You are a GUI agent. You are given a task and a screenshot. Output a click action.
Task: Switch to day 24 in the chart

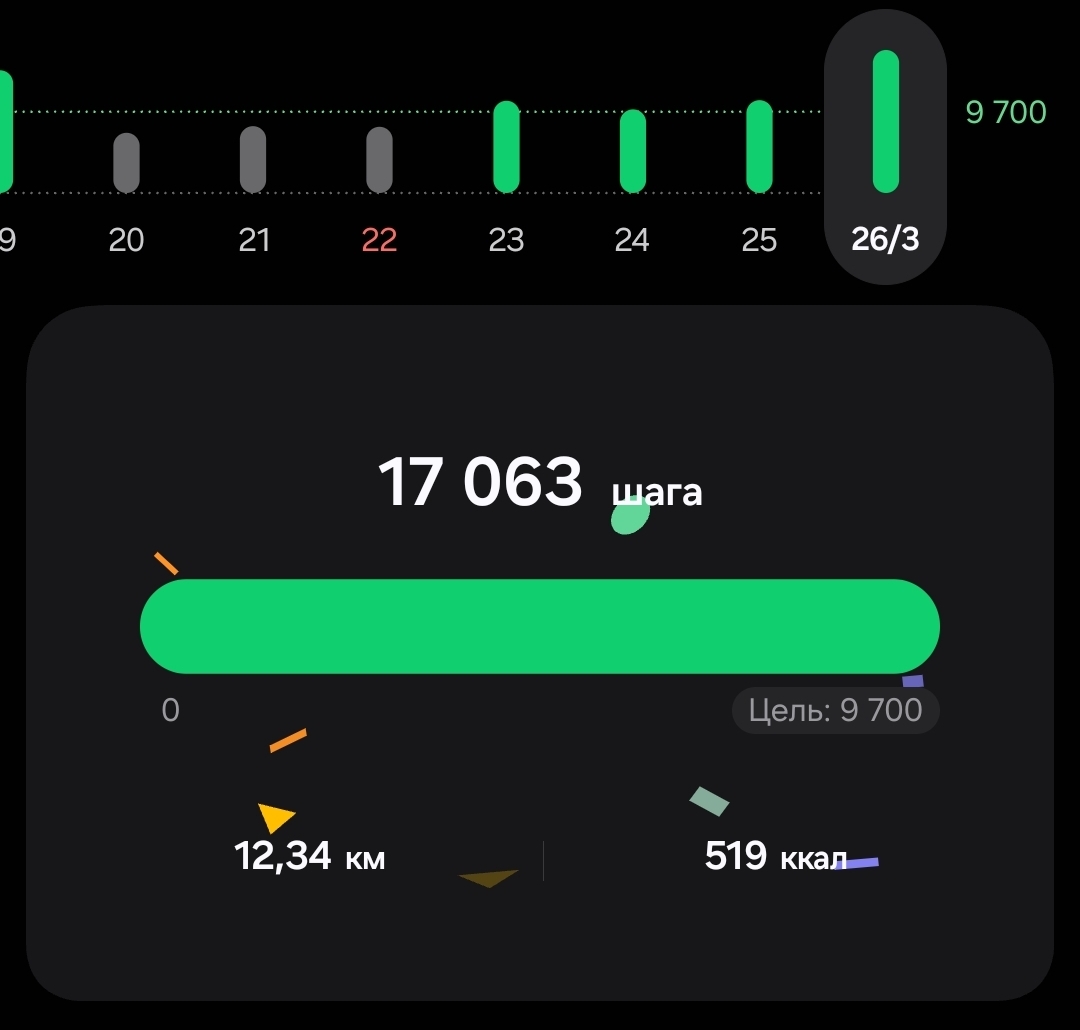pos(633,151)
